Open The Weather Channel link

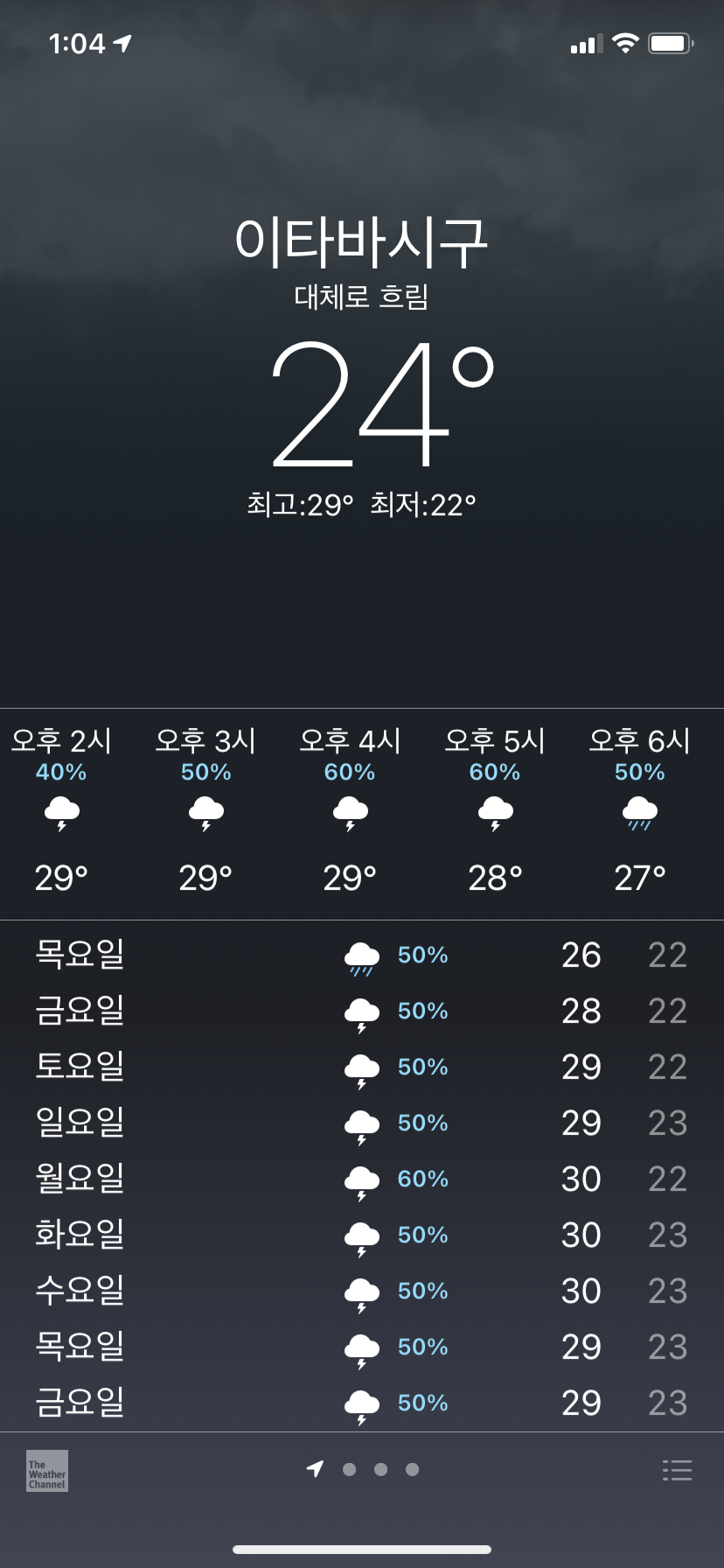(47, 1471)
